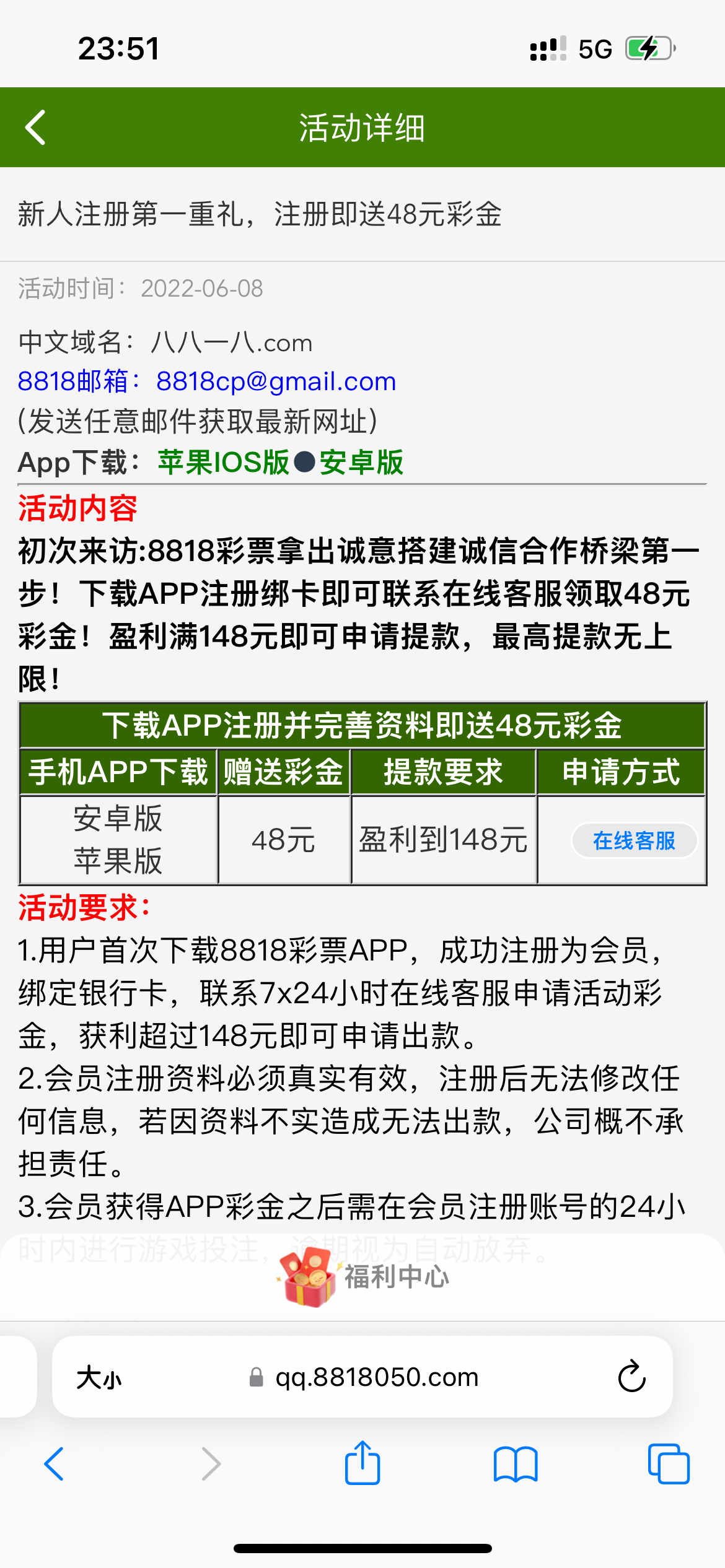Contact 在线客服 from the table
725x1568 pixels.
click(634, 840)
